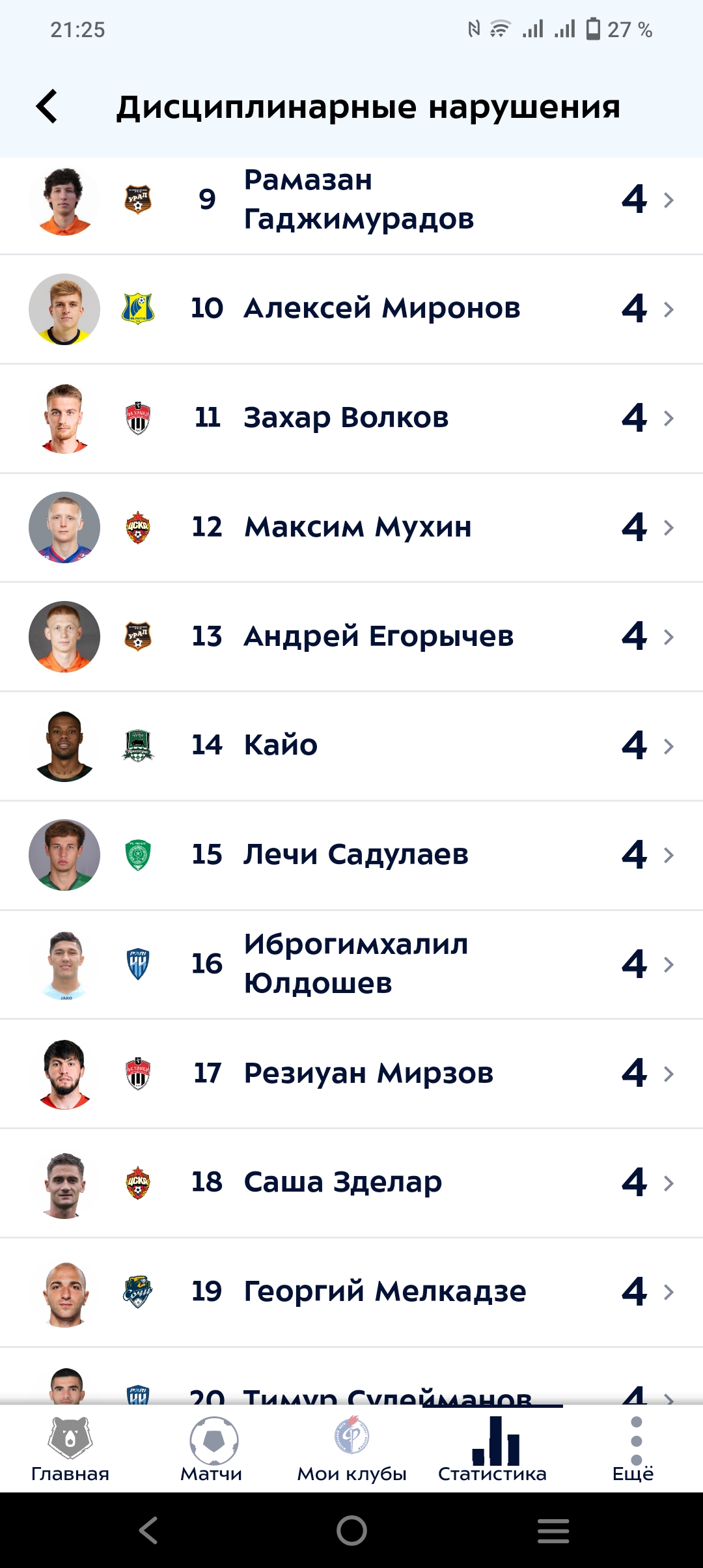Open recent apps from navigation bar

pyautogui.click(x=553, y=1530)
